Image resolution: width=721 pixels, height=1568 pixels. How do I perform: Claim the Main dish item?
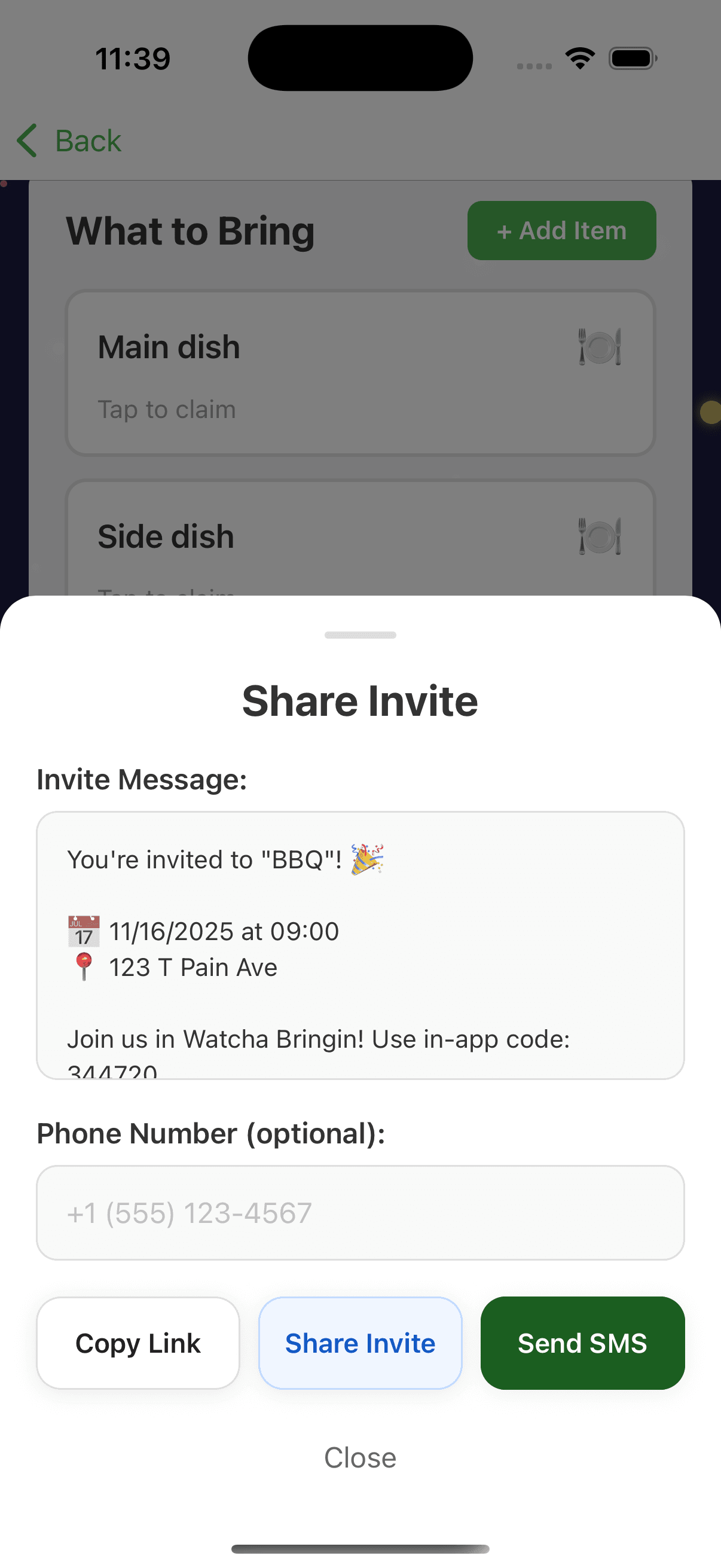360,373
